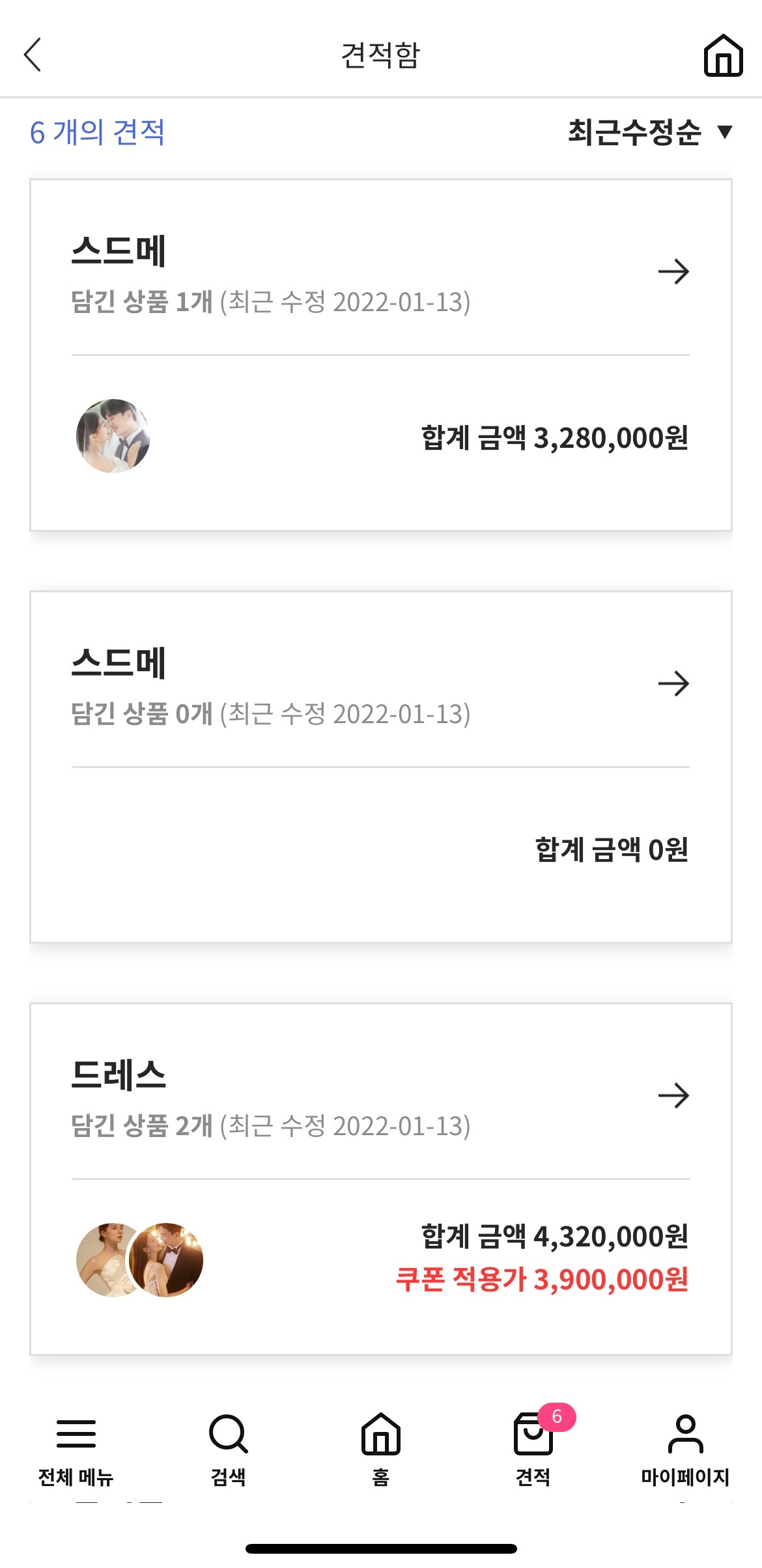Open the first 스드메 quote via its arrow icon
The image size is (762, 1568).
pyautogui.click(x=674, y=270)
